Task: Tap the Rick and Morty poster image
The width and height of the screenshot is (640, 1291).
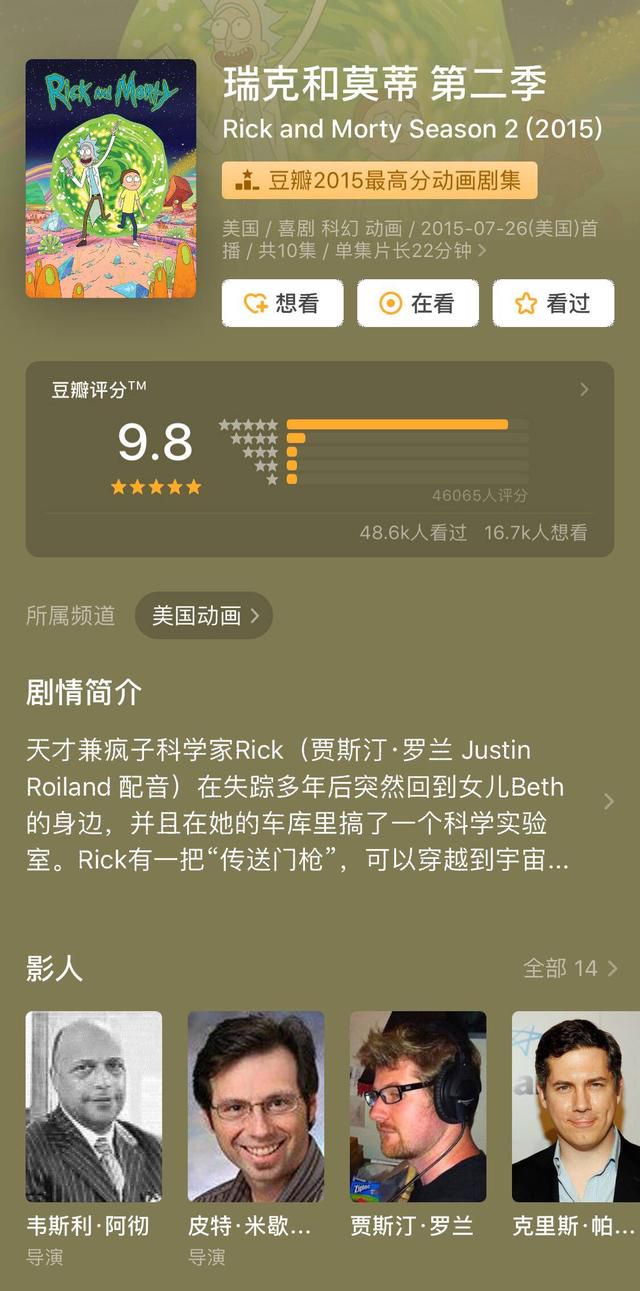Action: coord(111,179)
